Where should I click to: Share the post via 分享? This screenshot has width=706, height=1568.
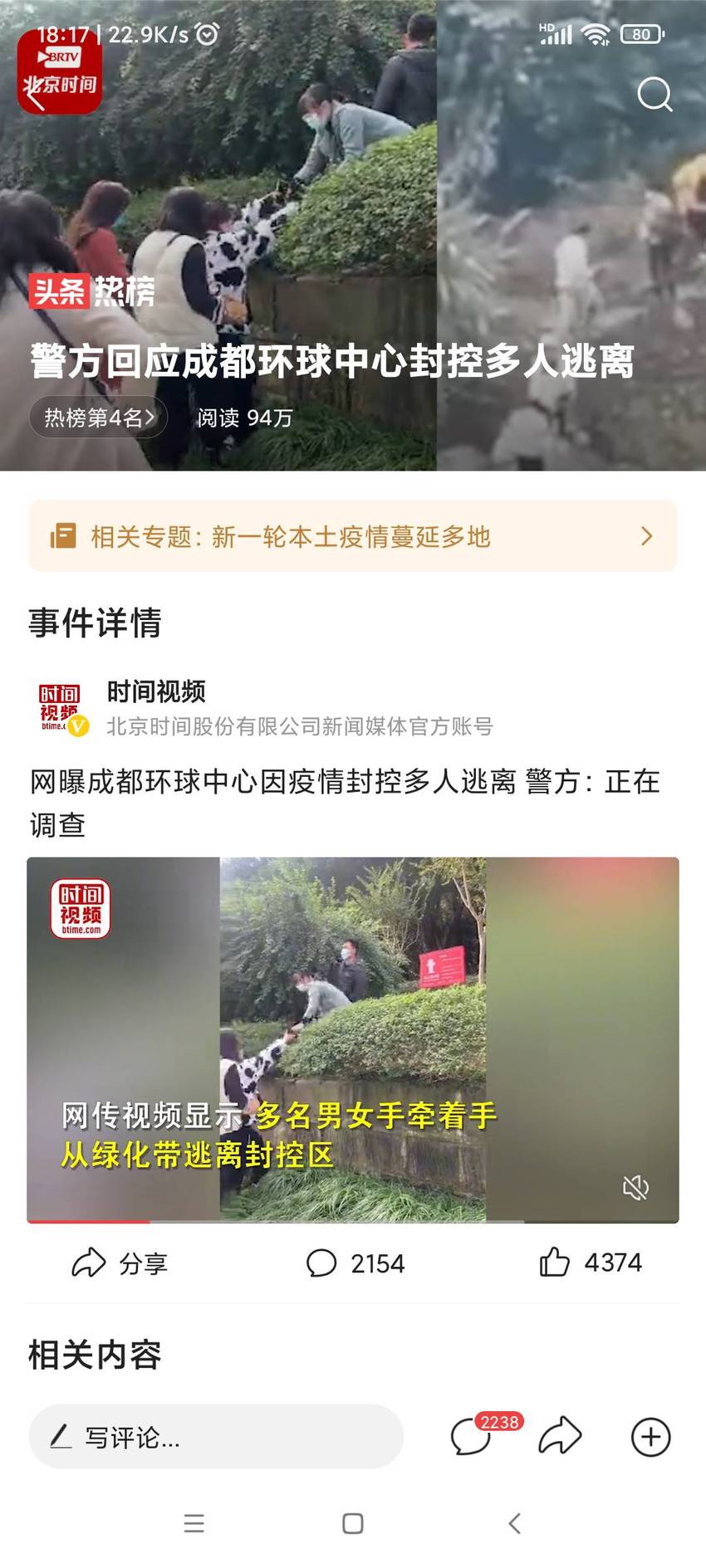pyautogui.click(x=120, y=1263)
